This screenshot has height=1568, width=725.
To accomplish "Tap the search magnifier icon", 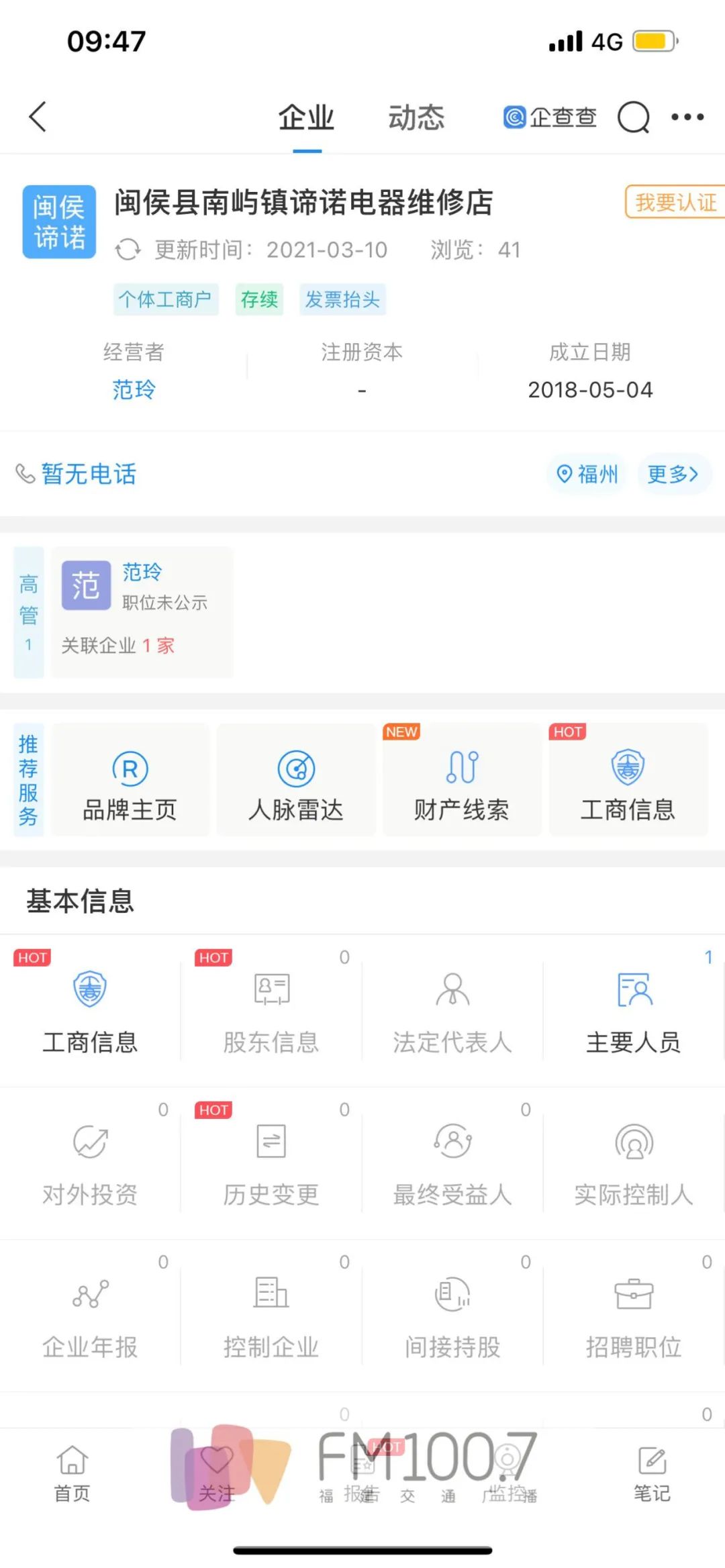I will coord(633,116).
